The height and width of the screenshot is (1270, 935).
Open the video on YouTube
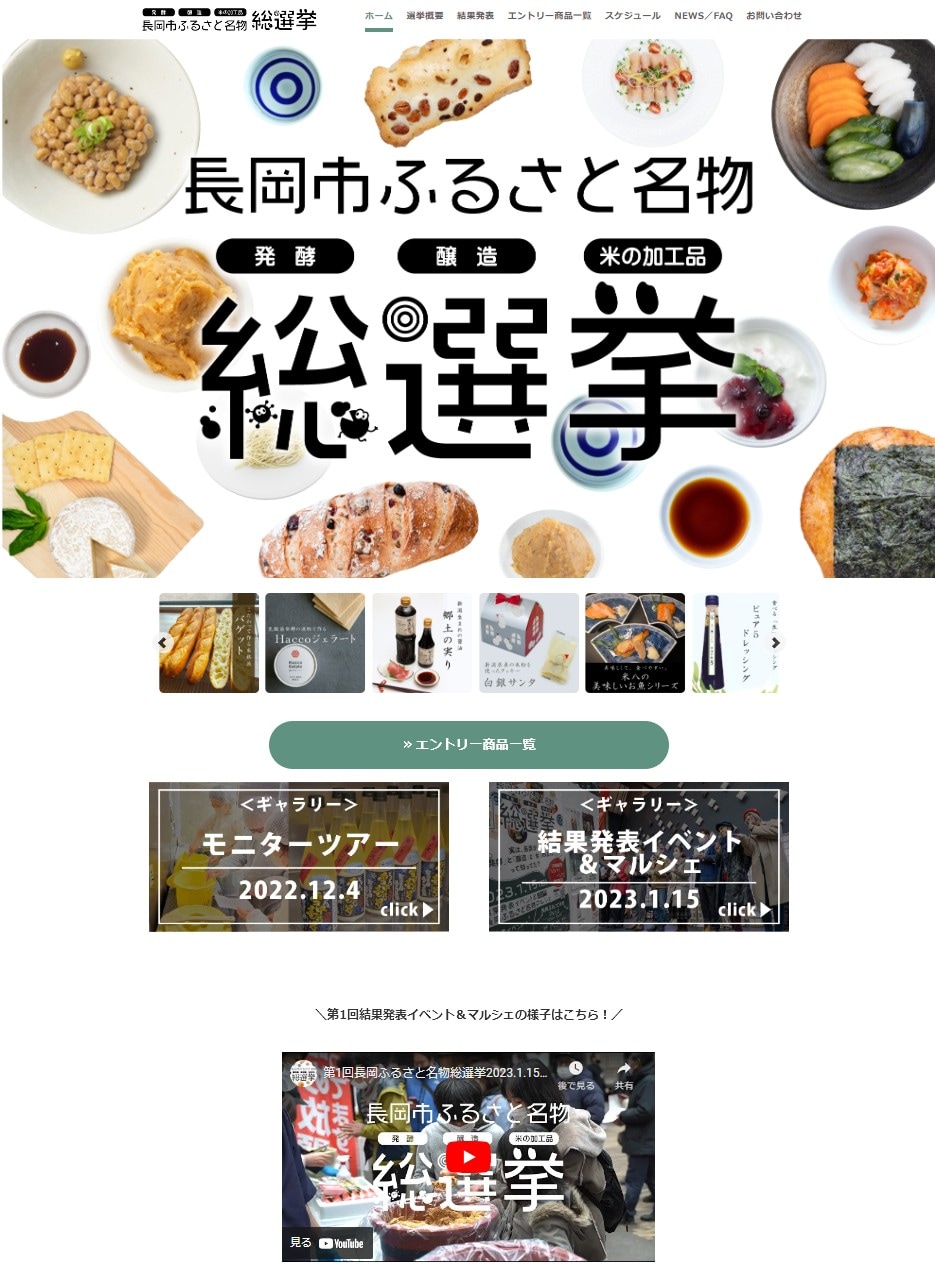(x=327, y=1243)
